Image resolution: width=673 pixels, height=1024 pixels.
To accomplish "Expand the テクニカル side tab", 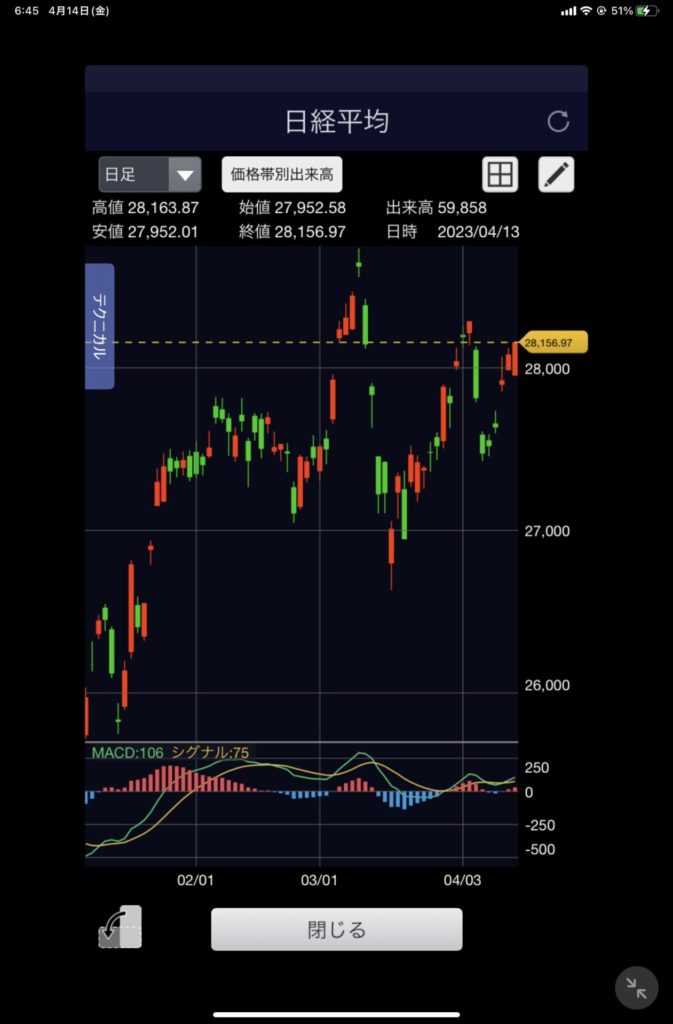I will point(100,326).
